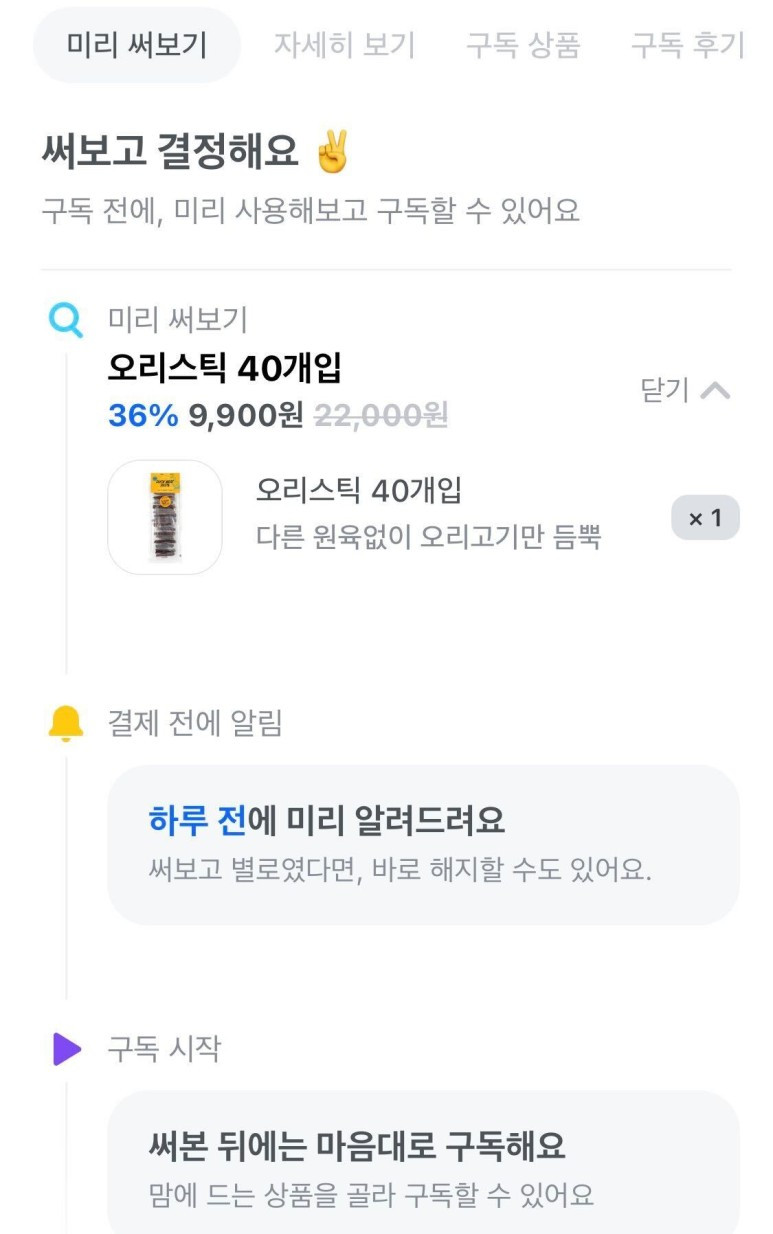Click the active 미리 써보기 tab
Viewport: 773px width, 1234px height.
(x=136, y=45)
